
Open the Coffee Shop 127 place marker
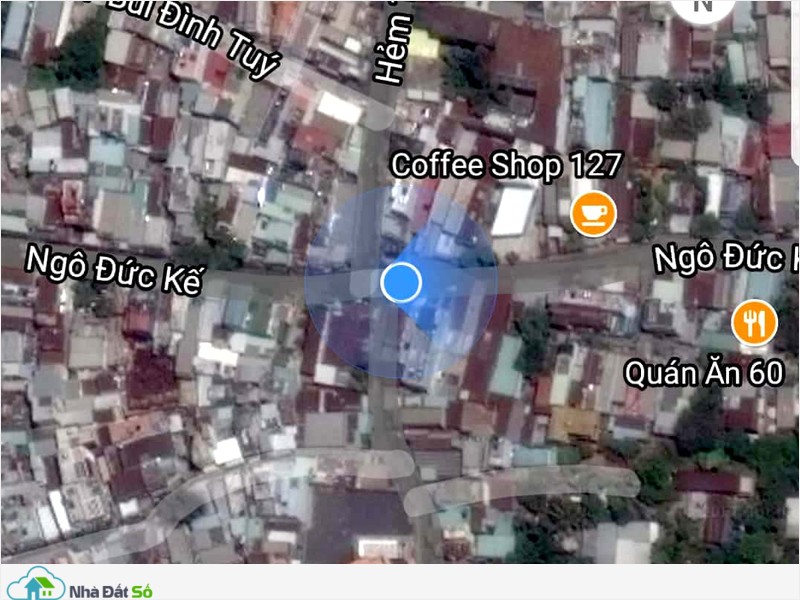(593, 215)
